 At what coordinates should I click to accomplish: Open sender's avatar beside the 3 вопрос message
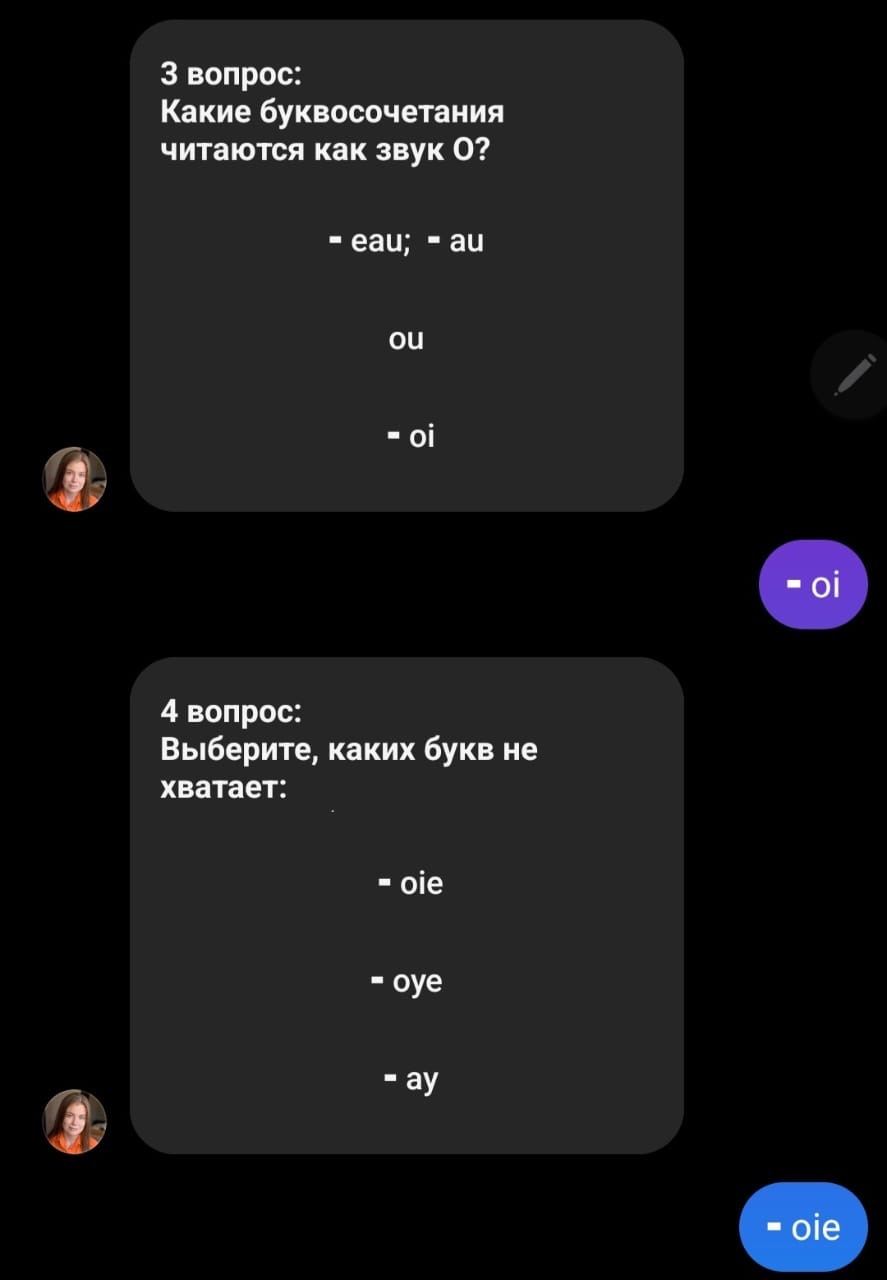pyautogui.click(x=74, y=479)
